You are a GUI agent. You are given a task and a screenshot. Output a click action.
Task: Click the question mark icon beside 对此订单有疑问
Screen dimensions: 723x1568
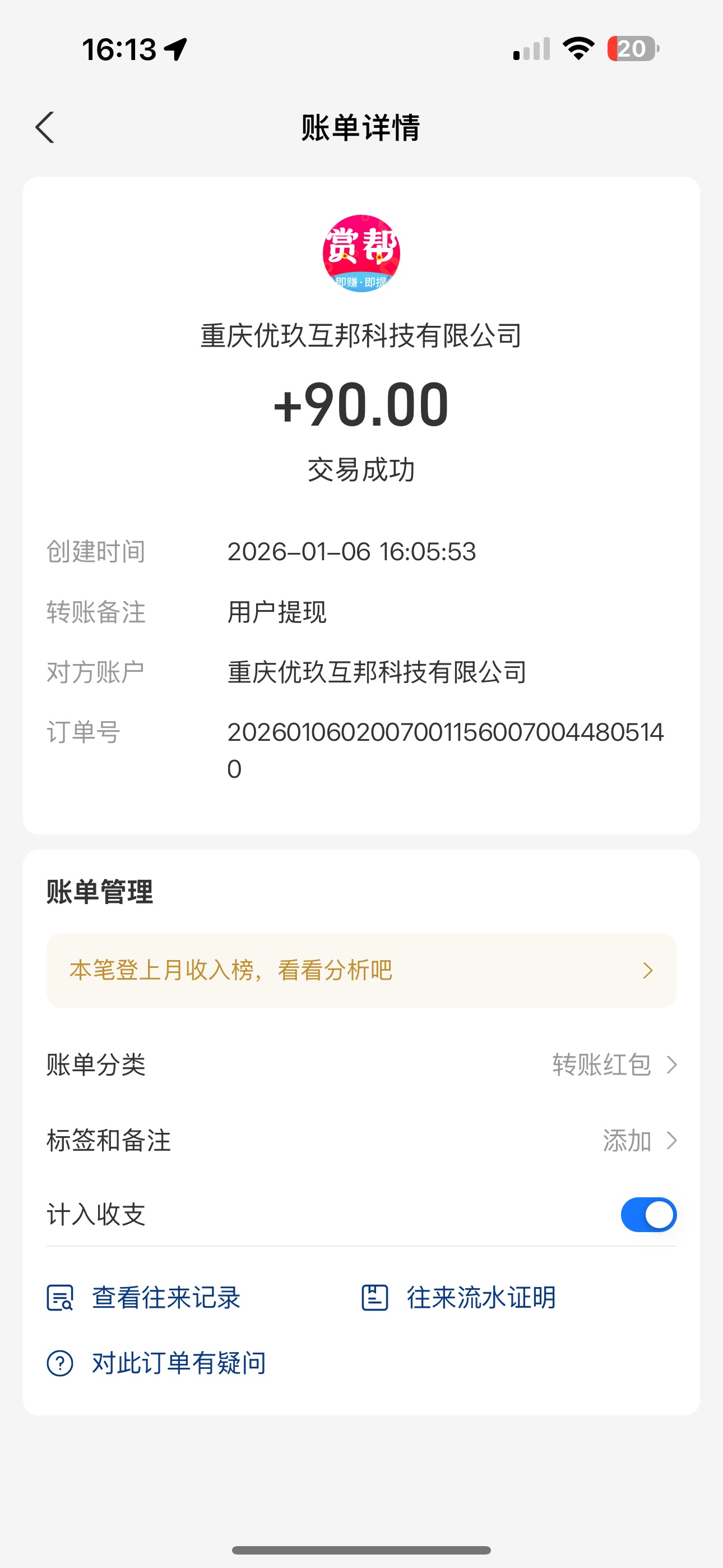(x=61, y=1362)
